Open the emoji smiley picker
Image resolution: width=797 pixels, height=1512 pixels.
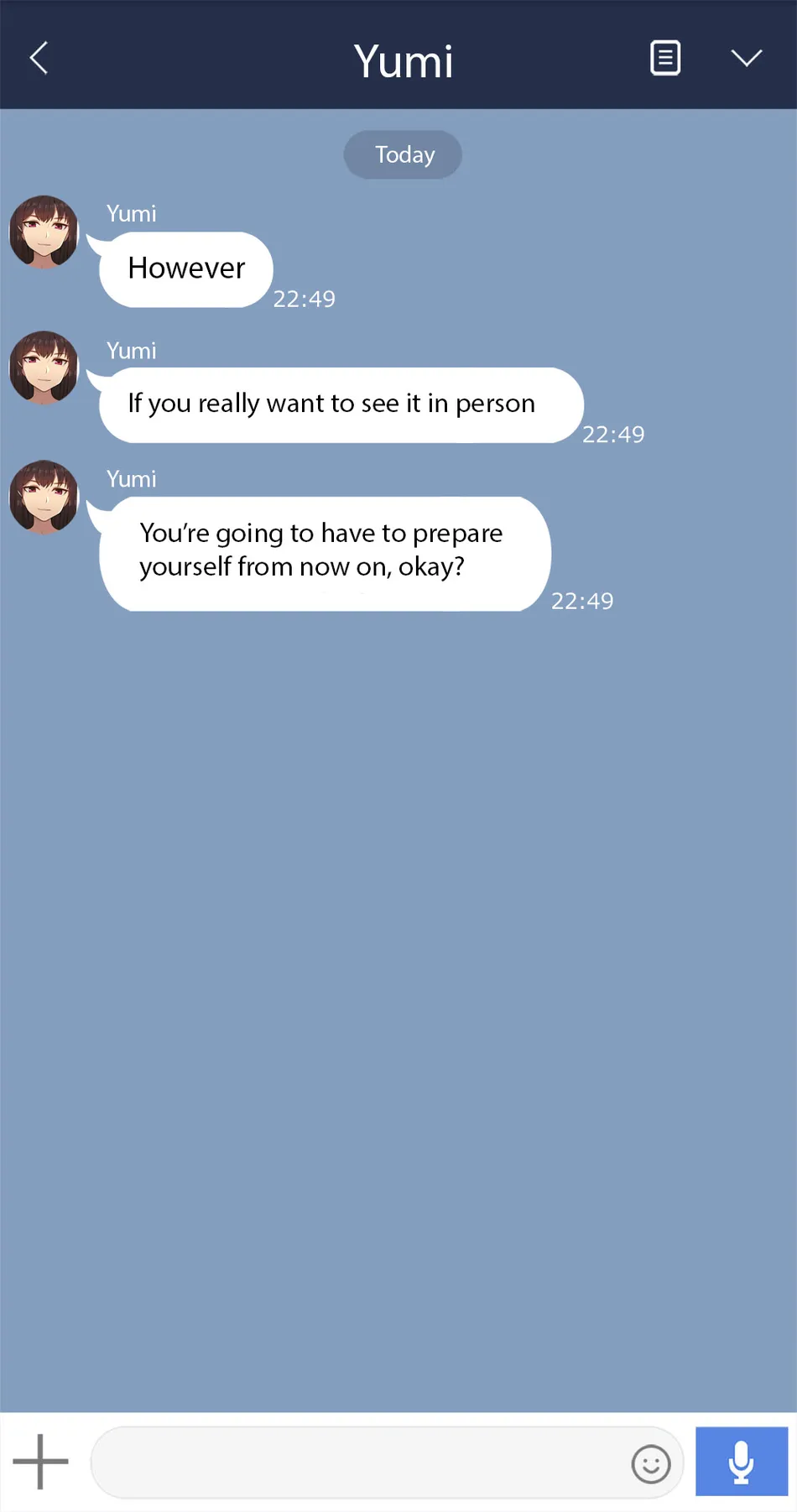pyautogui.click(x=650, y=1464)
